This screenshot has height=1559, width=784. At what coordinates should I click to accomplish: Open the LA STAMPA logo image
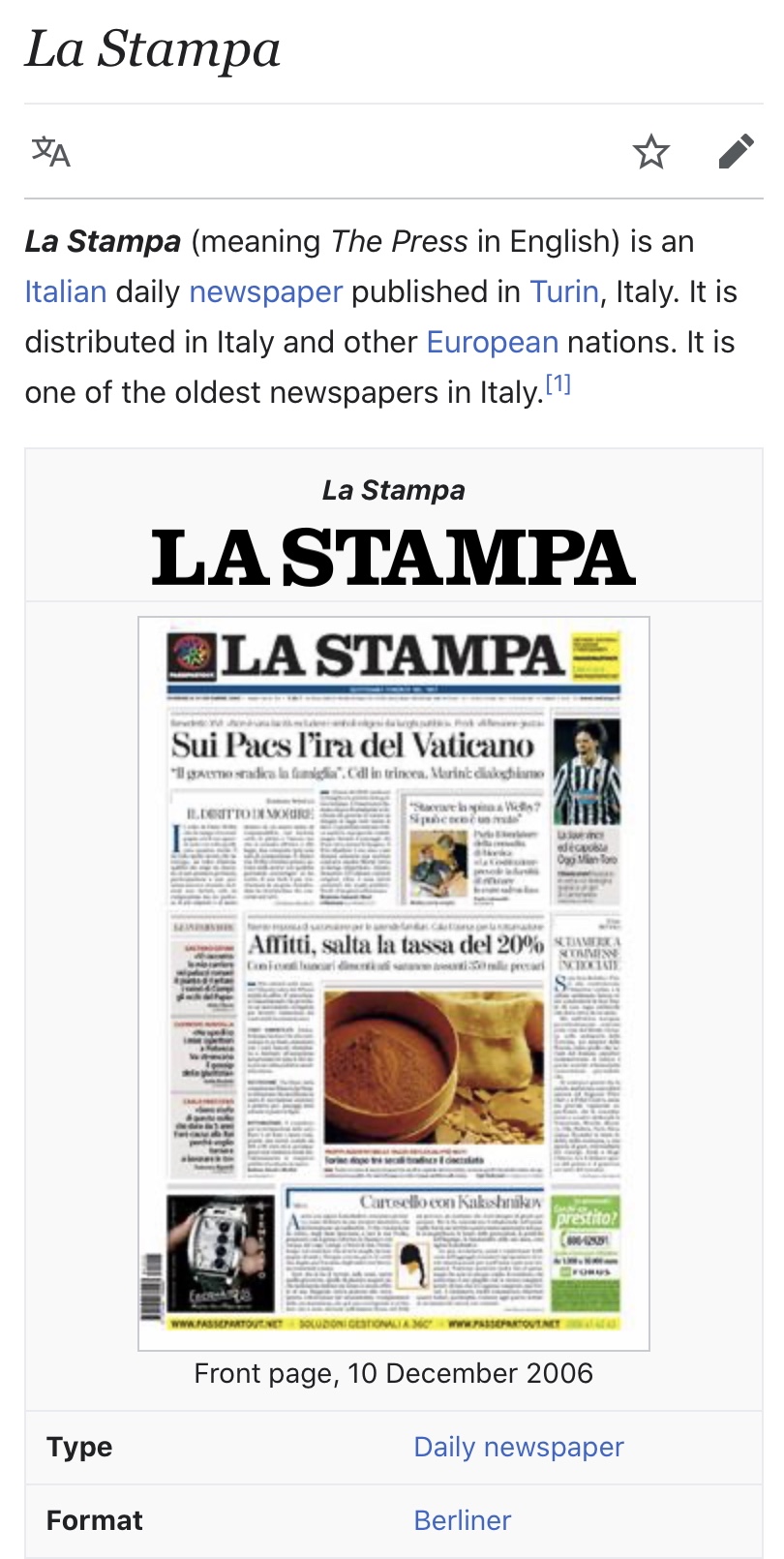[394, 558]
